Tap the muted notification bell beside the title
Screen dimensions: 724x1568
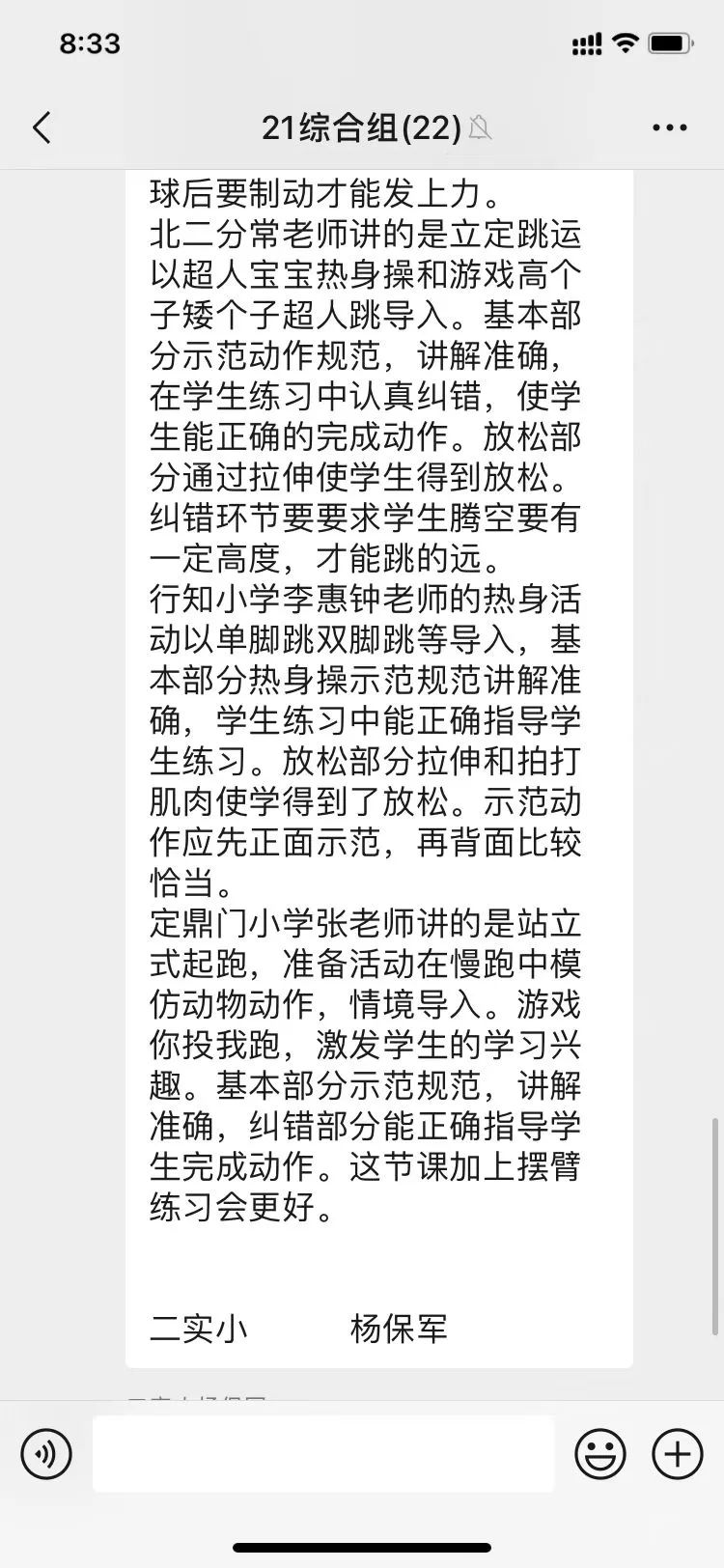click(x=480, y=128)
